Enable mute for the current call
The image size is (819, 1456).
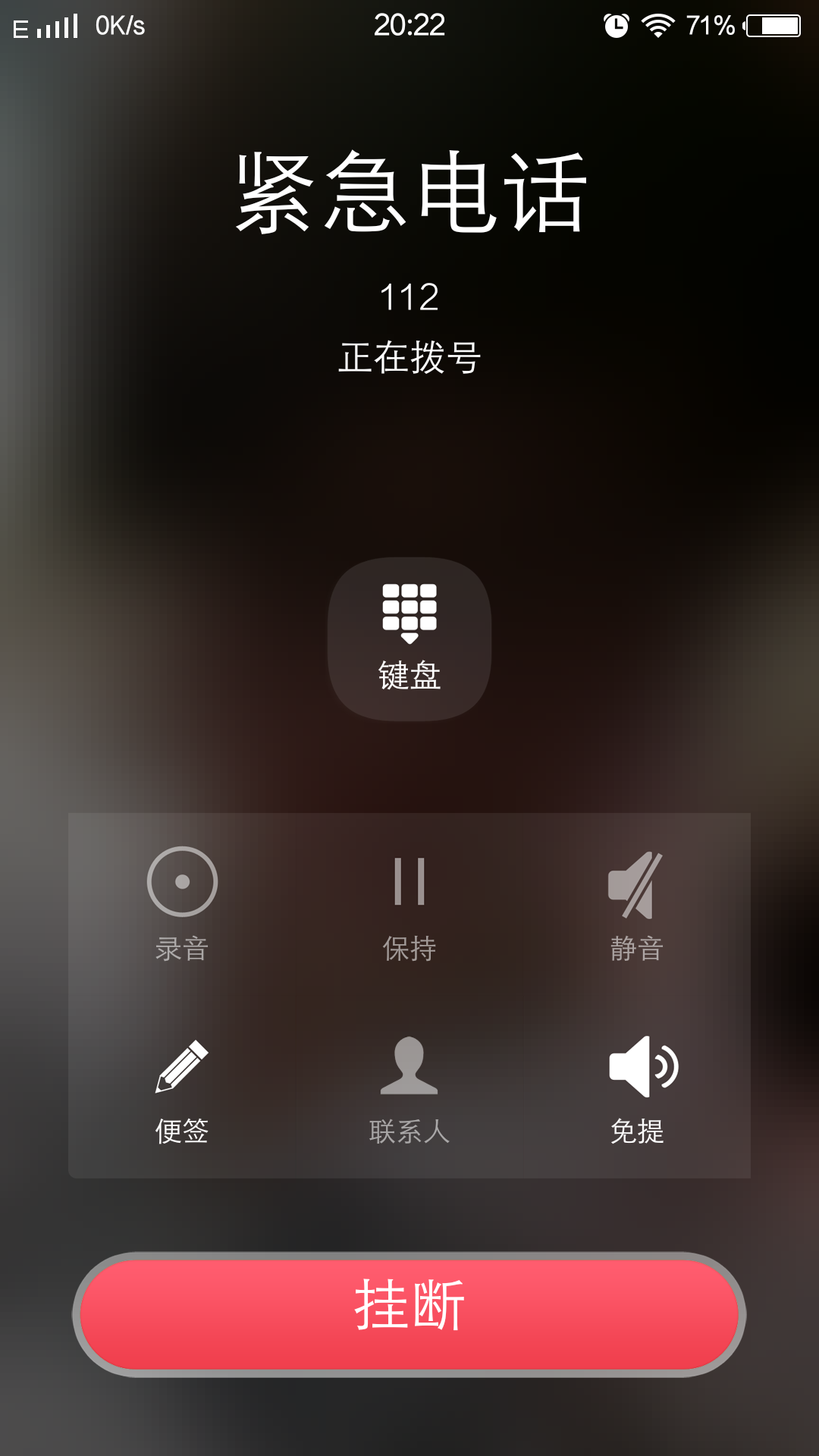click(637, 883)
